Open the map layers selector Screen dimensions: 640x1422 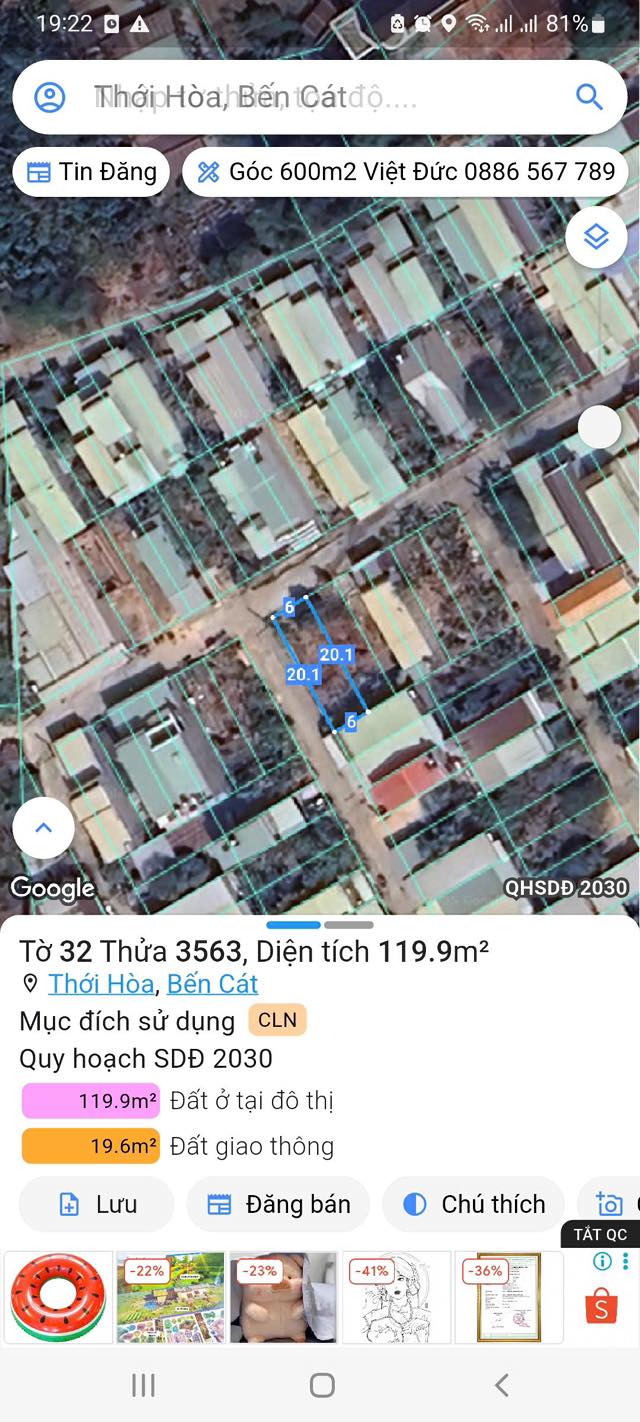pos(596,238)
